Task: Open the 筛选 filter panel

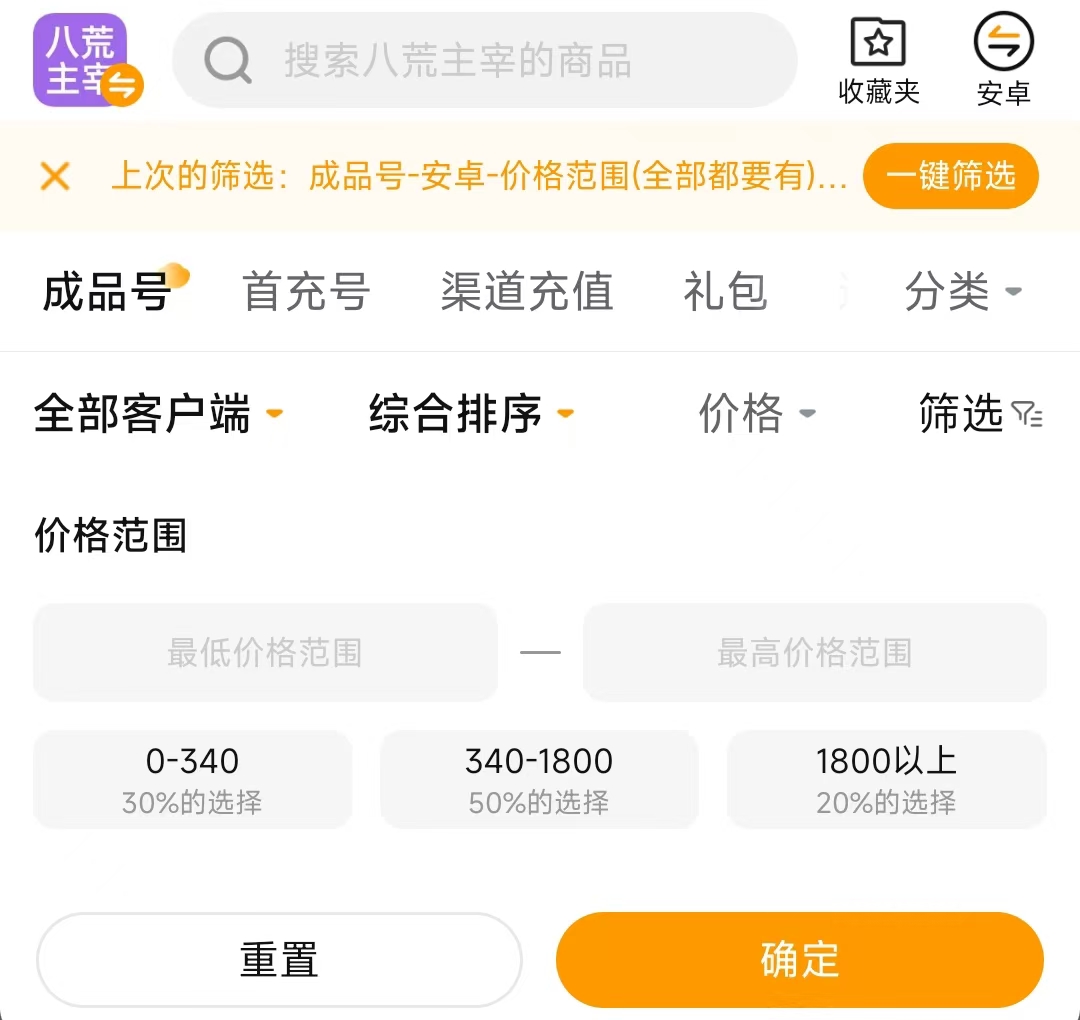Action: [x=980, y=413]
